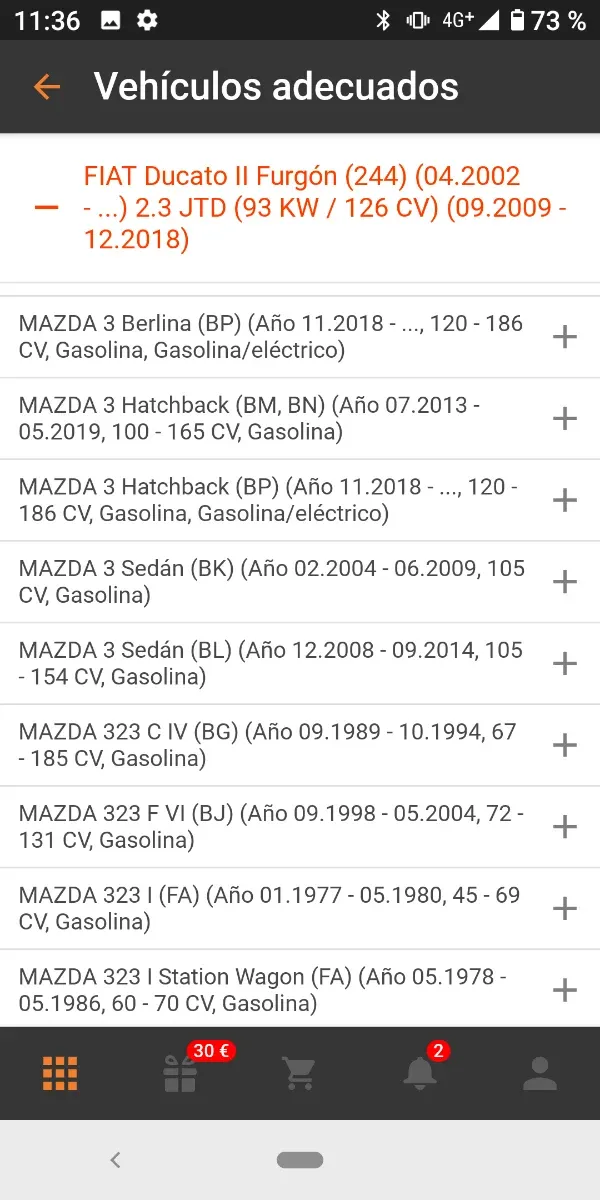Open the catalogue grid tab
This screenshot has width=600, height=1200.
coord(60,1073)
